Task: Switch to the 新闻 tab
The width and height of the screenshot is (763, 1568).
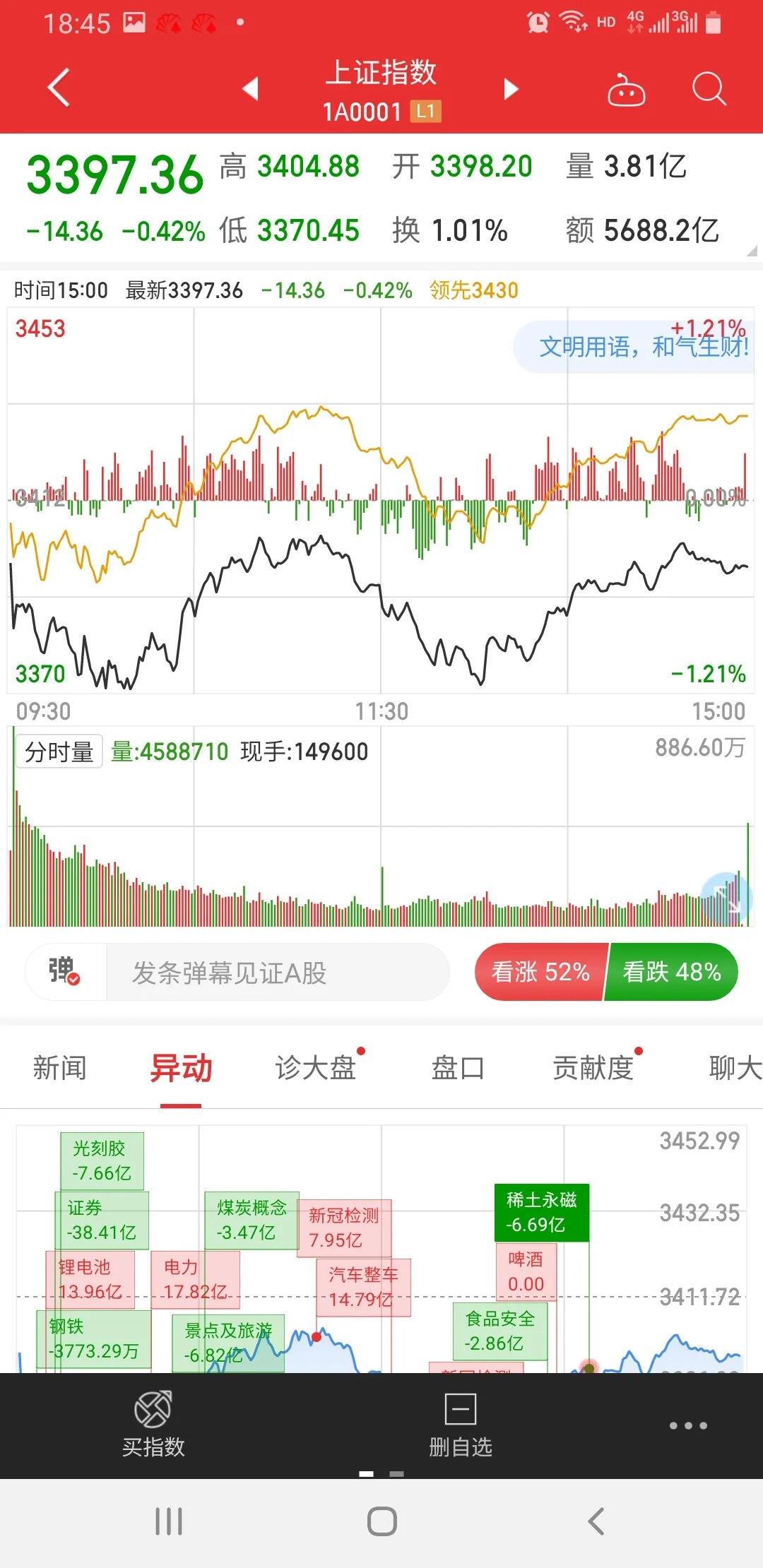Action: [x=59, y=1068]
